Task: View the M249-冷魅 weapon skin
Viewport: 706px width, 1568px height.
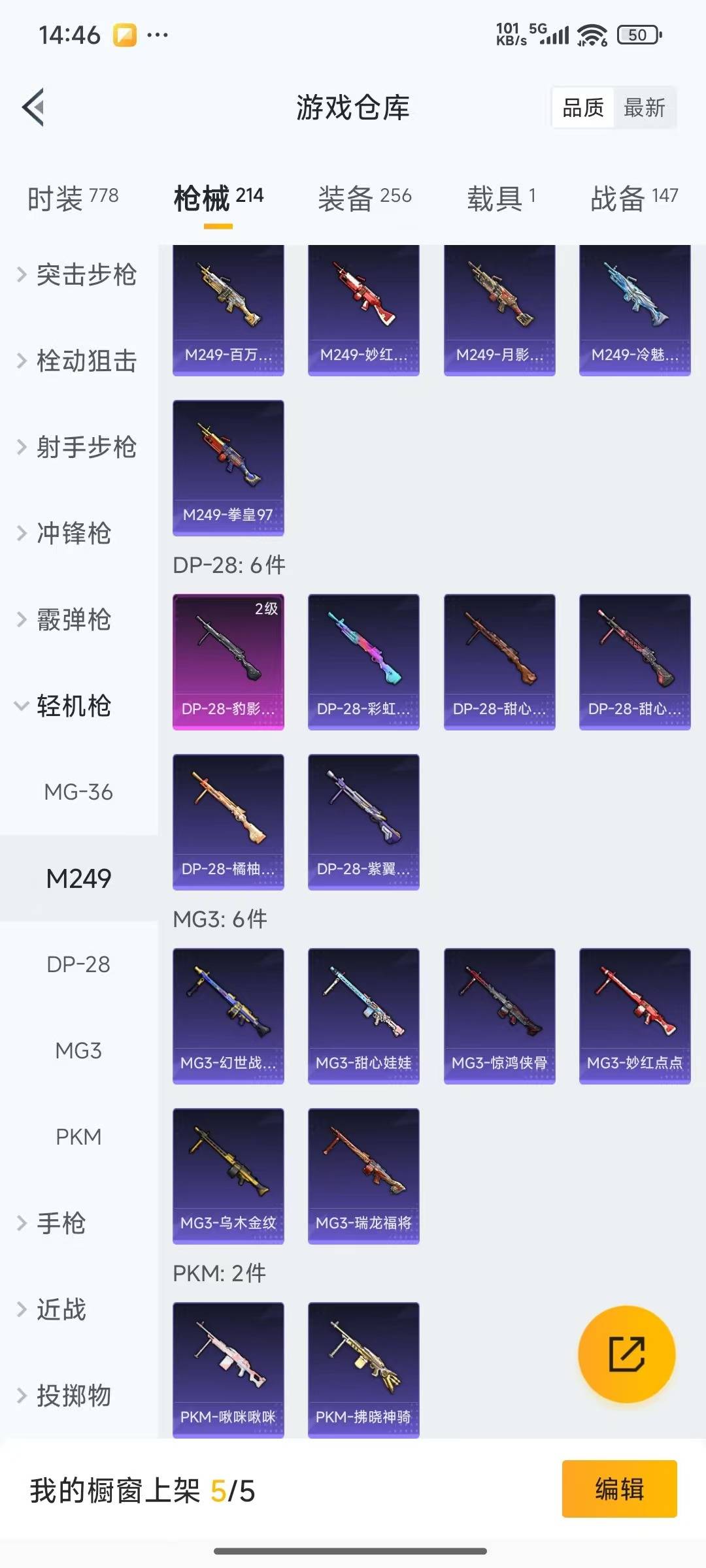Action: click(635, 307)
